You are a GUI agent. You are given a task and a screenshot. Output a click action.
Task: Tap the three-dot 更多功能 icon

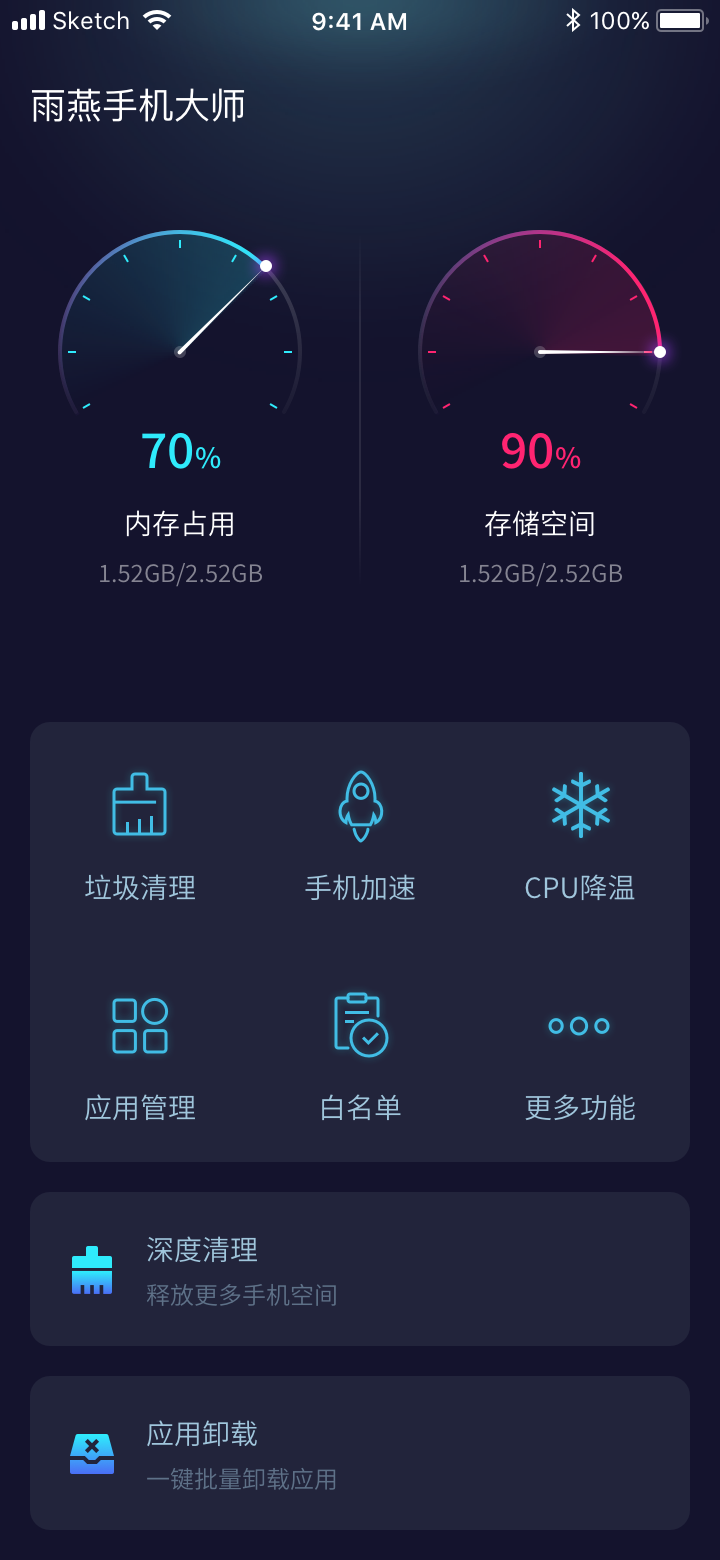tap(579, 1025)
